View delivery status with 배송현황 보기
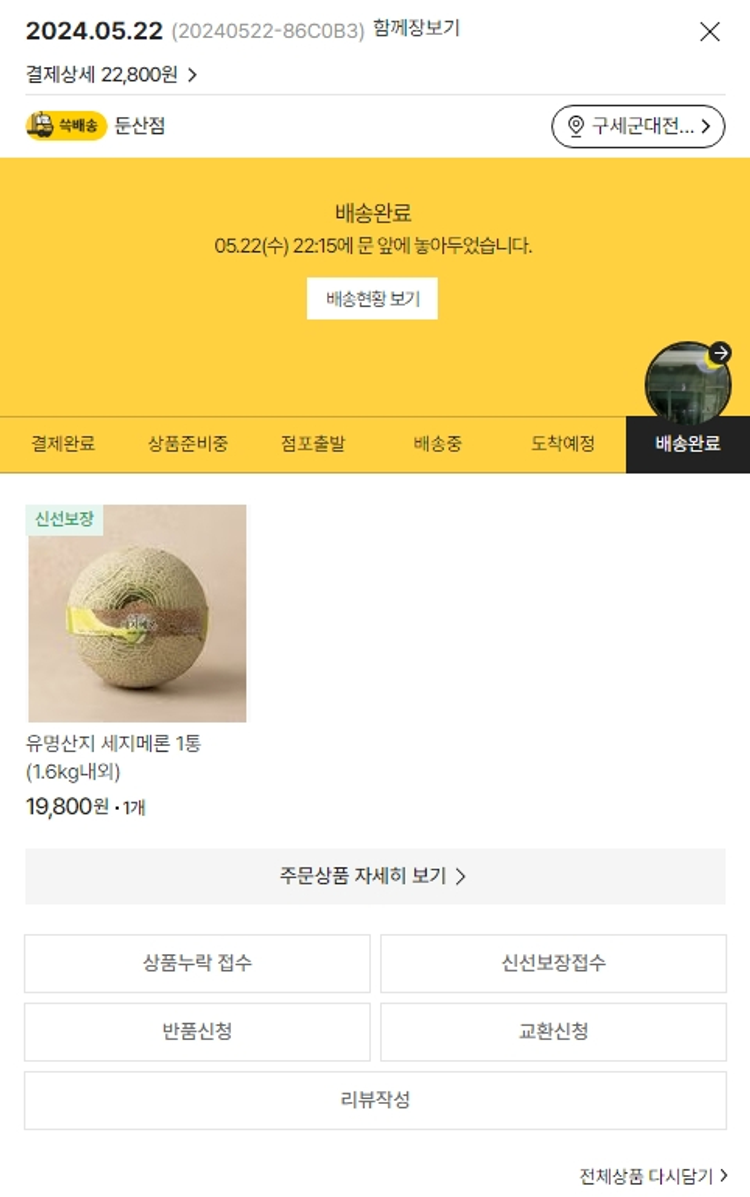This screenshot has width=750, height=1197. pos(372,298)
